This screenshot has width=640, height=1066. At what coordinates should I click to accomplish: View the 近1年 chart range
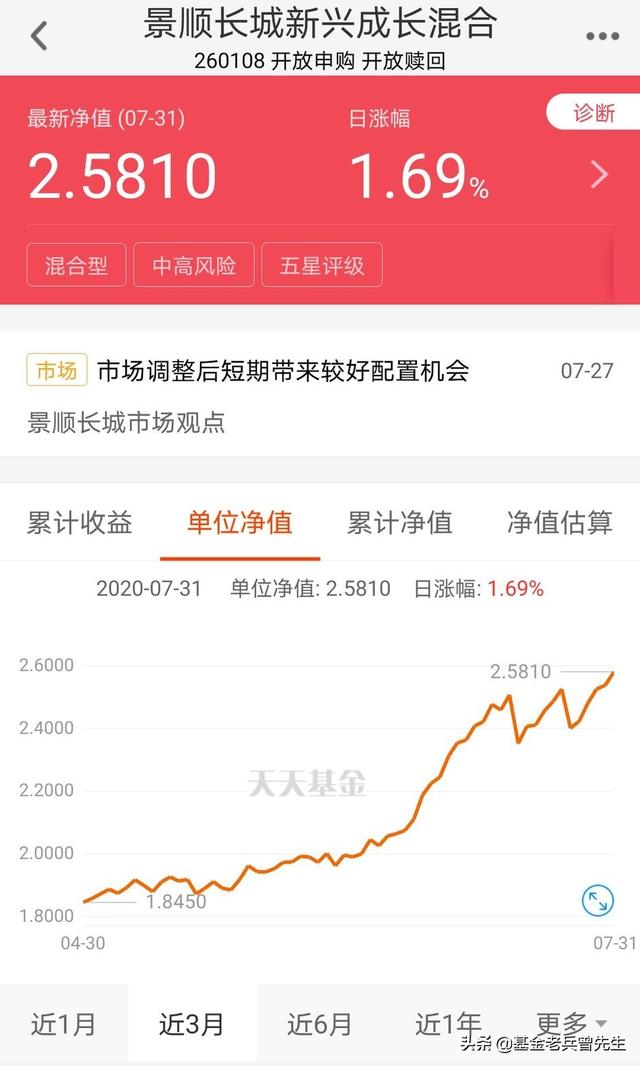pyautogui.click(x=448, y=1024)
